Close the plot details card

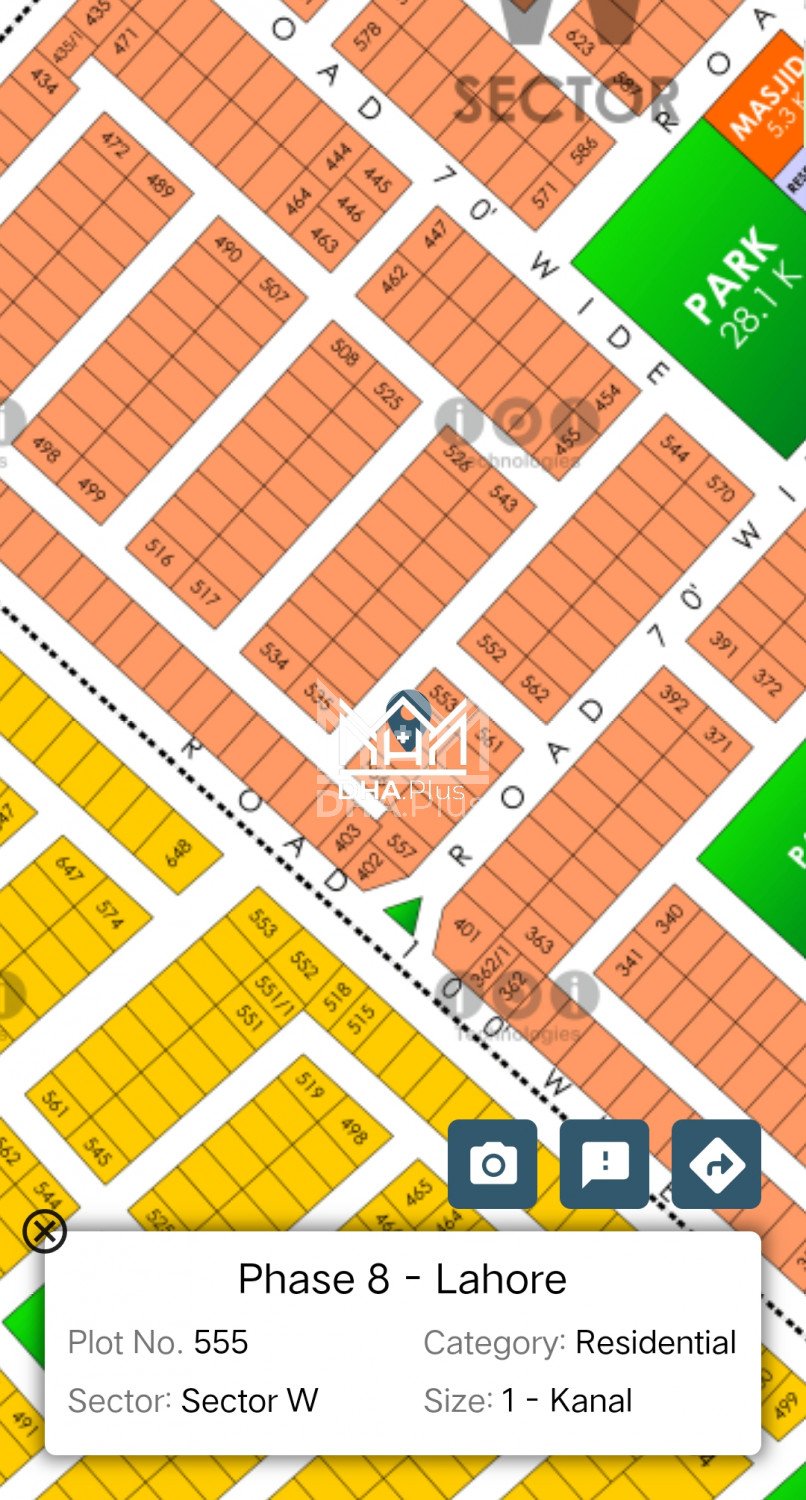[45, 1231]
